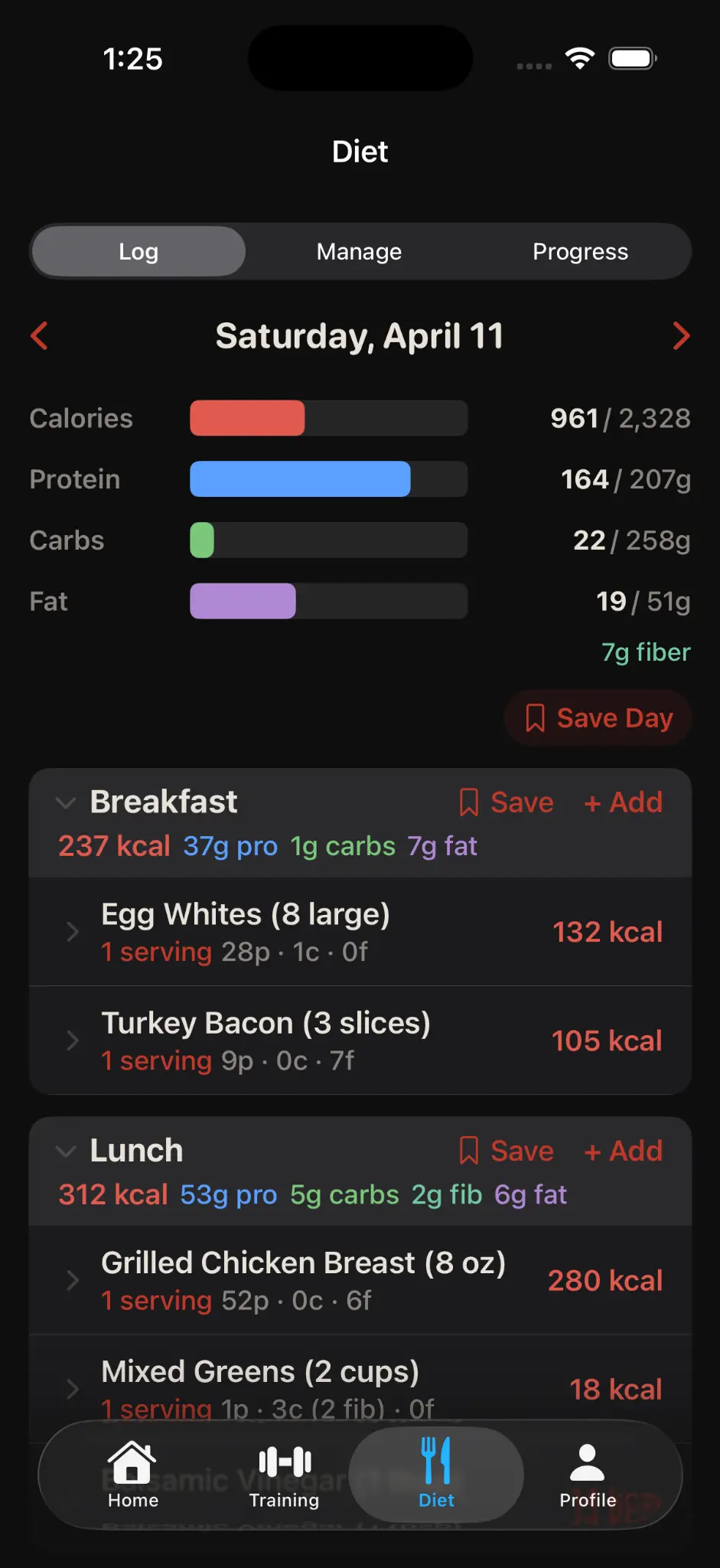Open the Diet tab in bottom navigation
720x1568 pixels.
[435, 1474]
